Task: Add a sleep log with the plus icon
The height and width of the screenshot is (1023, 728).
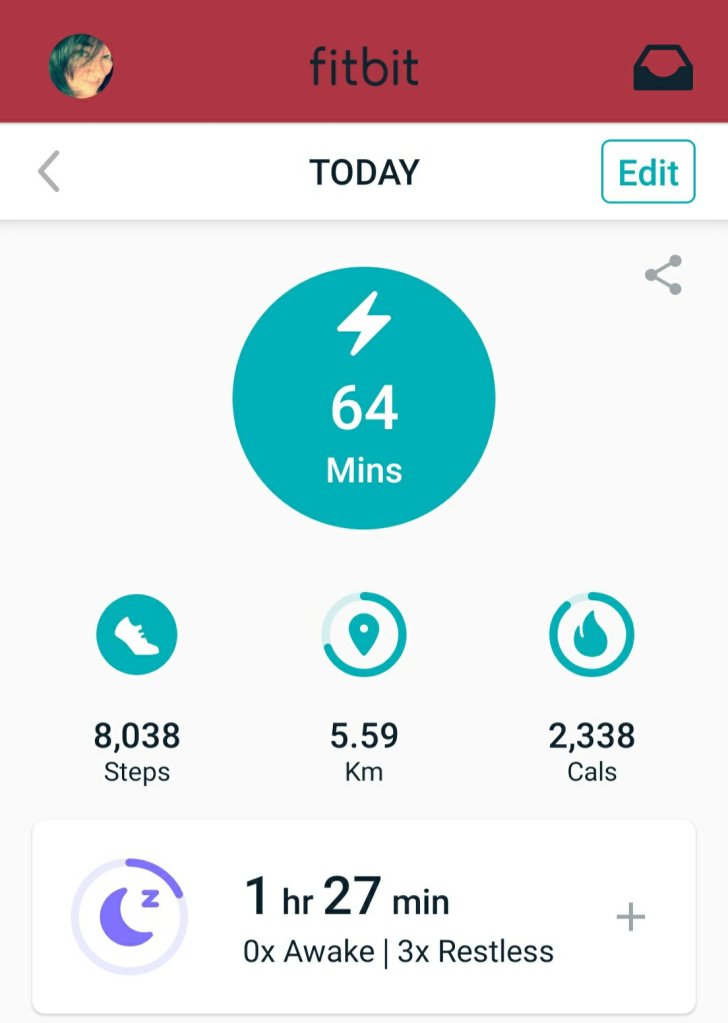Action: pyautogui.click(x=631, y=917)
